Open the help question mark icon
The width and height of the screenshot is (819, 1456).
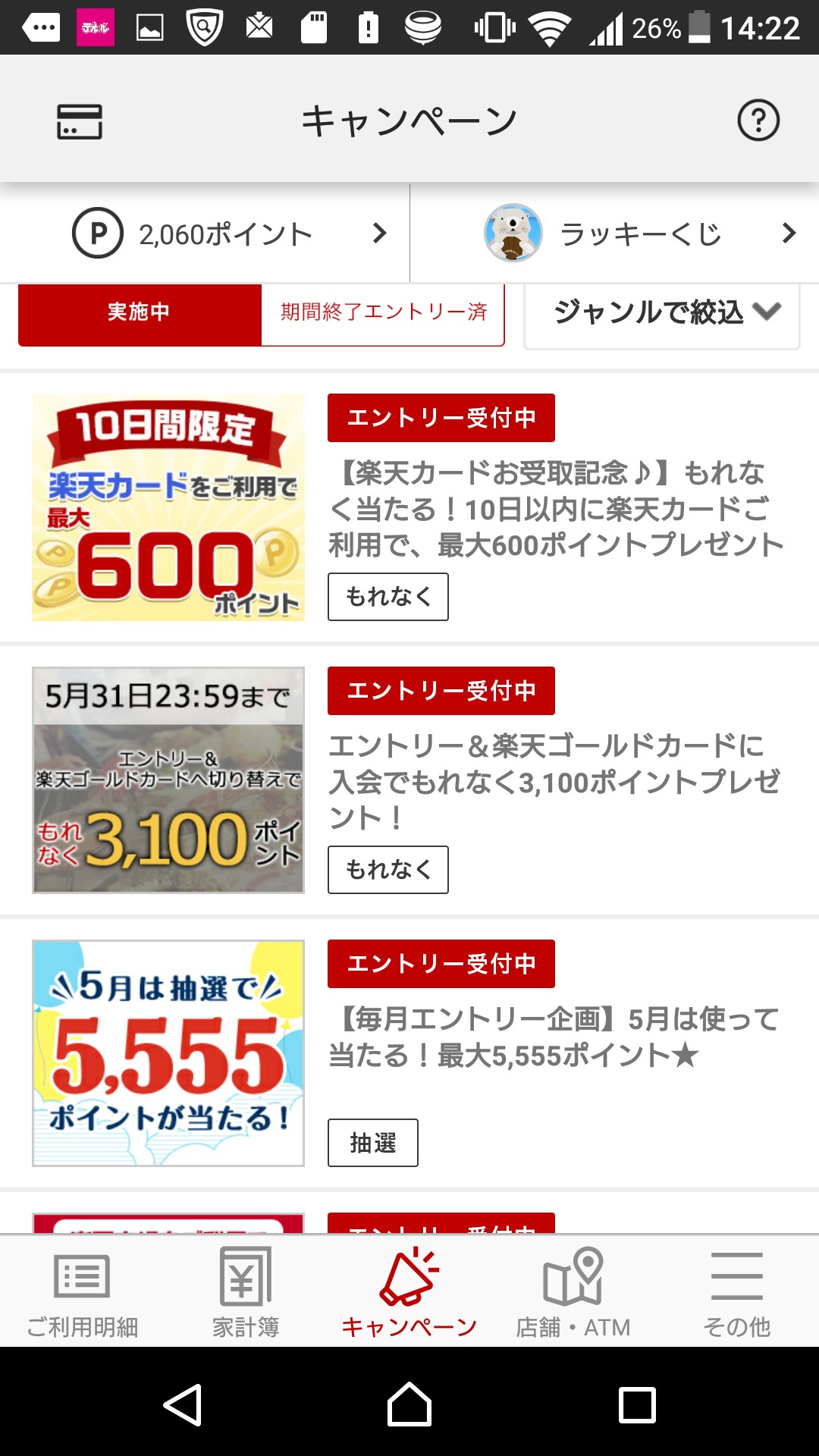758,121
